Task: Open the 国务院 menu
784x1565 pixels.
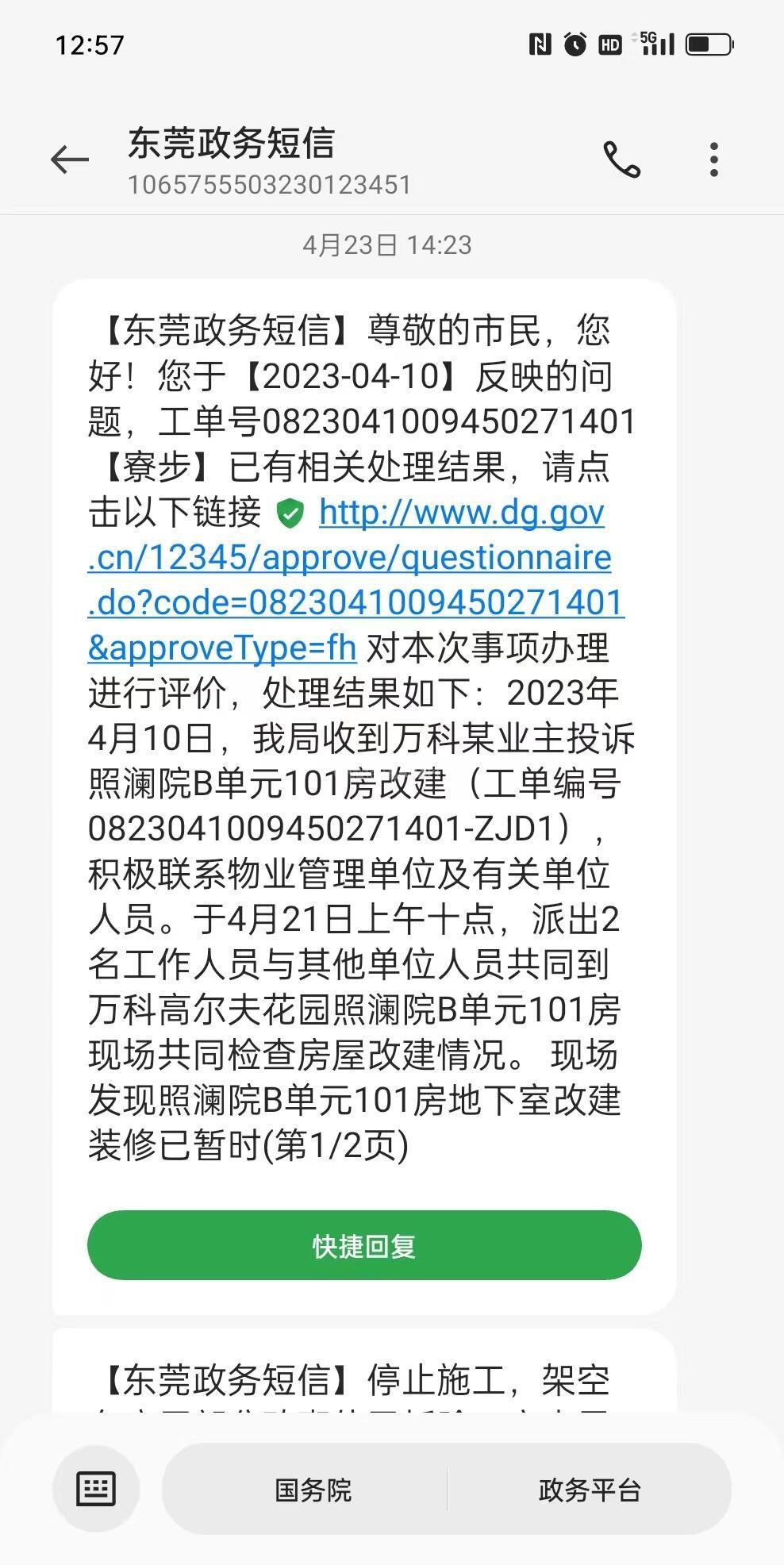Action: (x=313, y=1490)
